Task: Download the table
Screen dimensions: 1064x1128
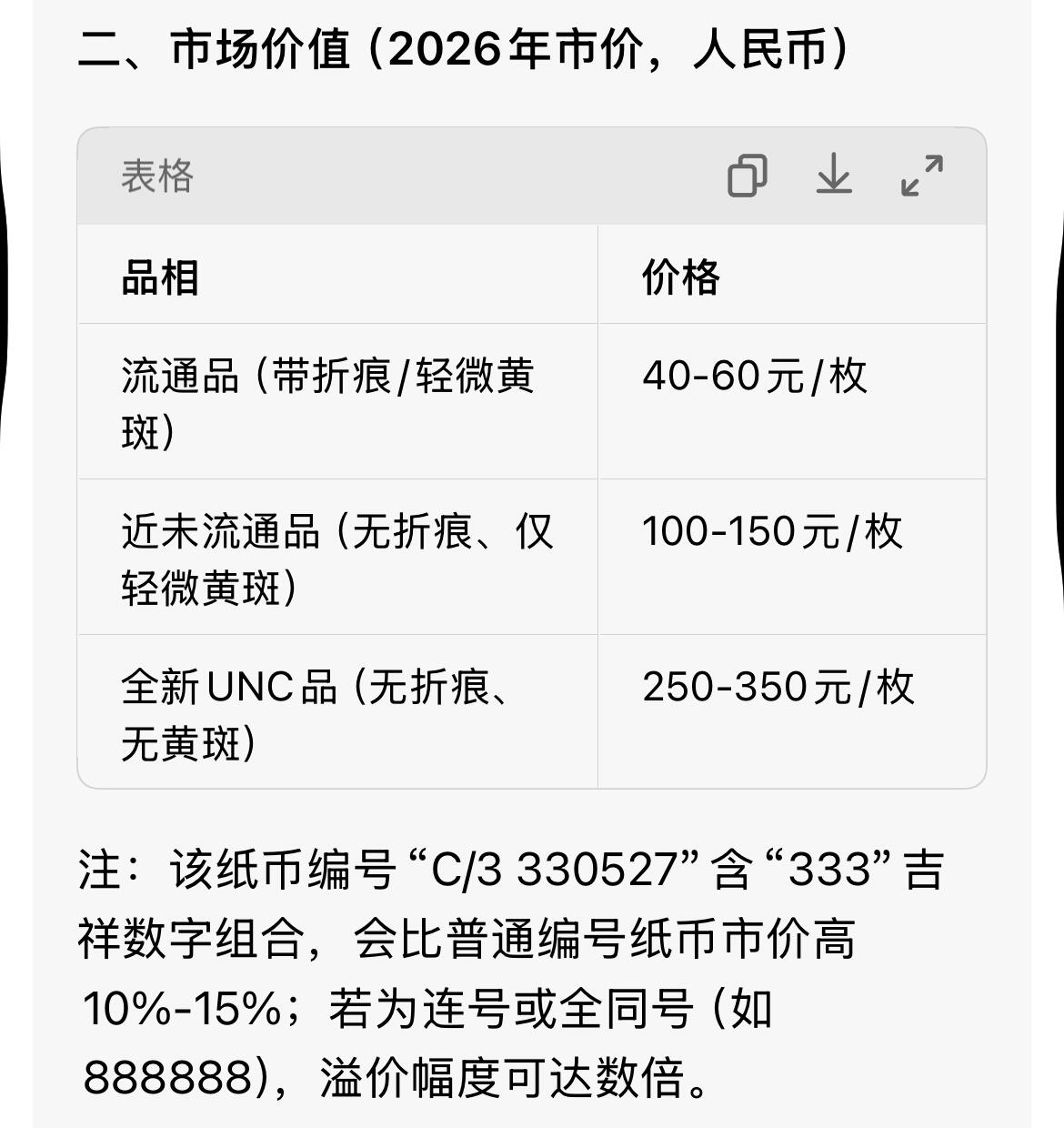Action: pos(834,175)
